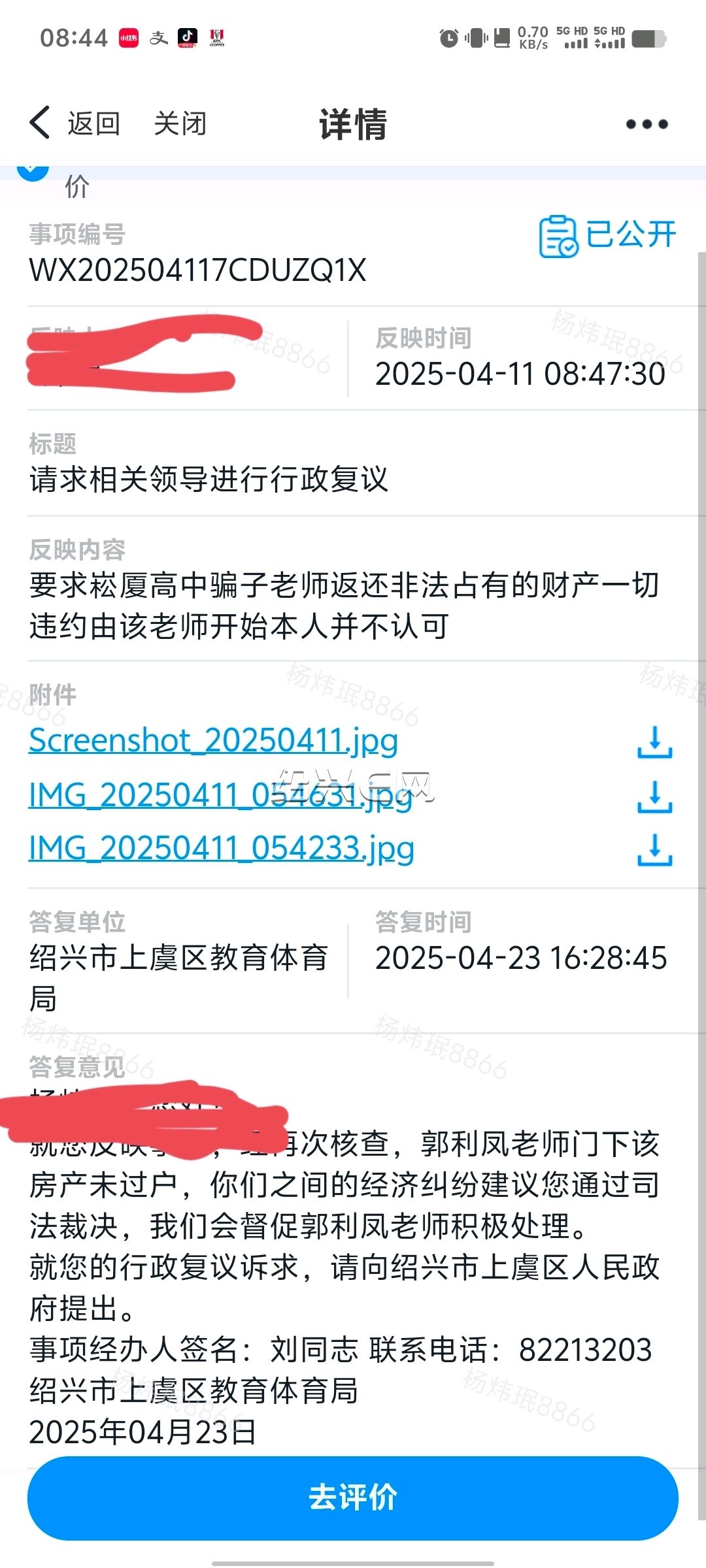
Task: Open attachment IMG_20250411_054233.jpg
Action: click(x=221, y=849)
